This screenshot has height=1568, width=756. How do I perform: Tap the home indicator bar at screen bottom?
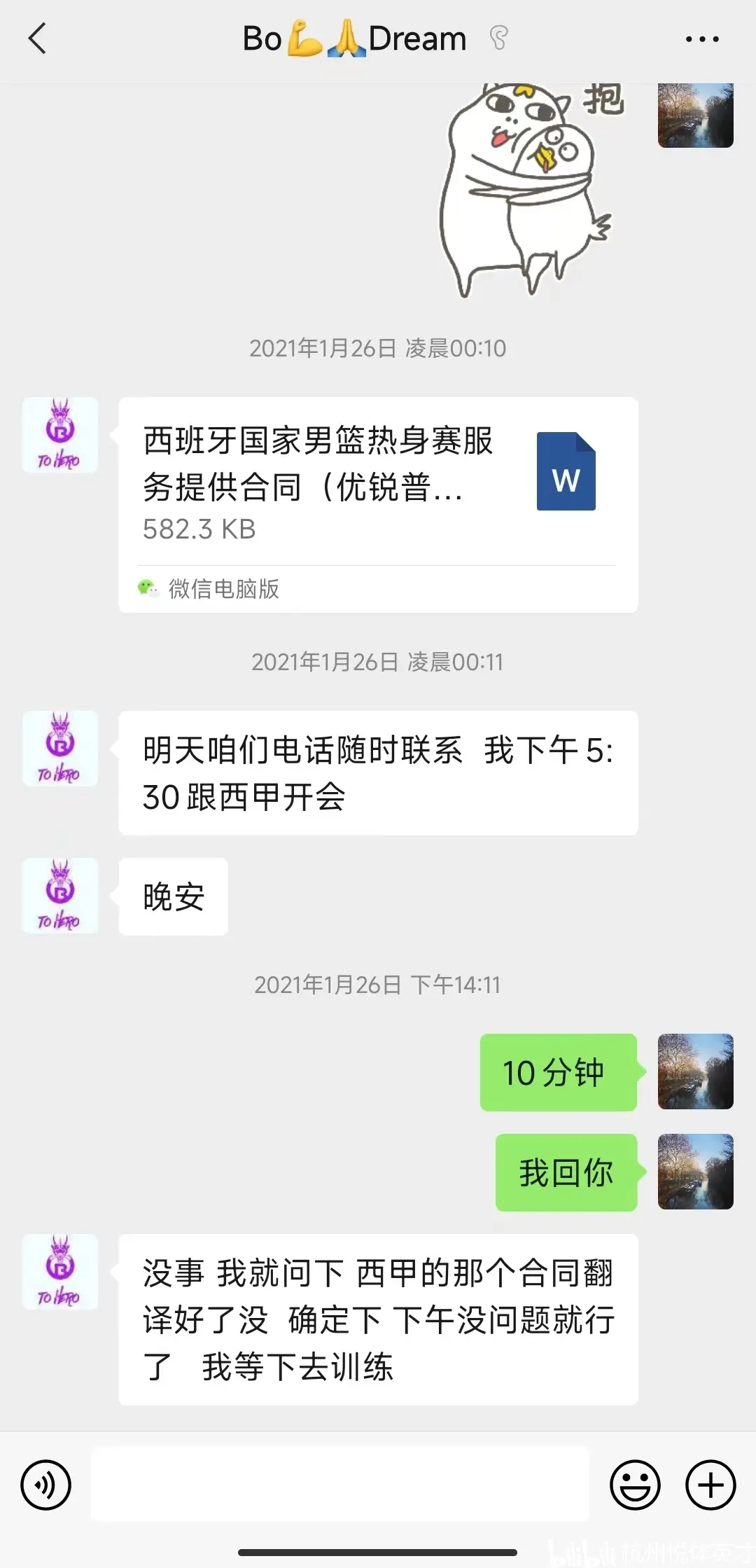[x=378, y=1551]
